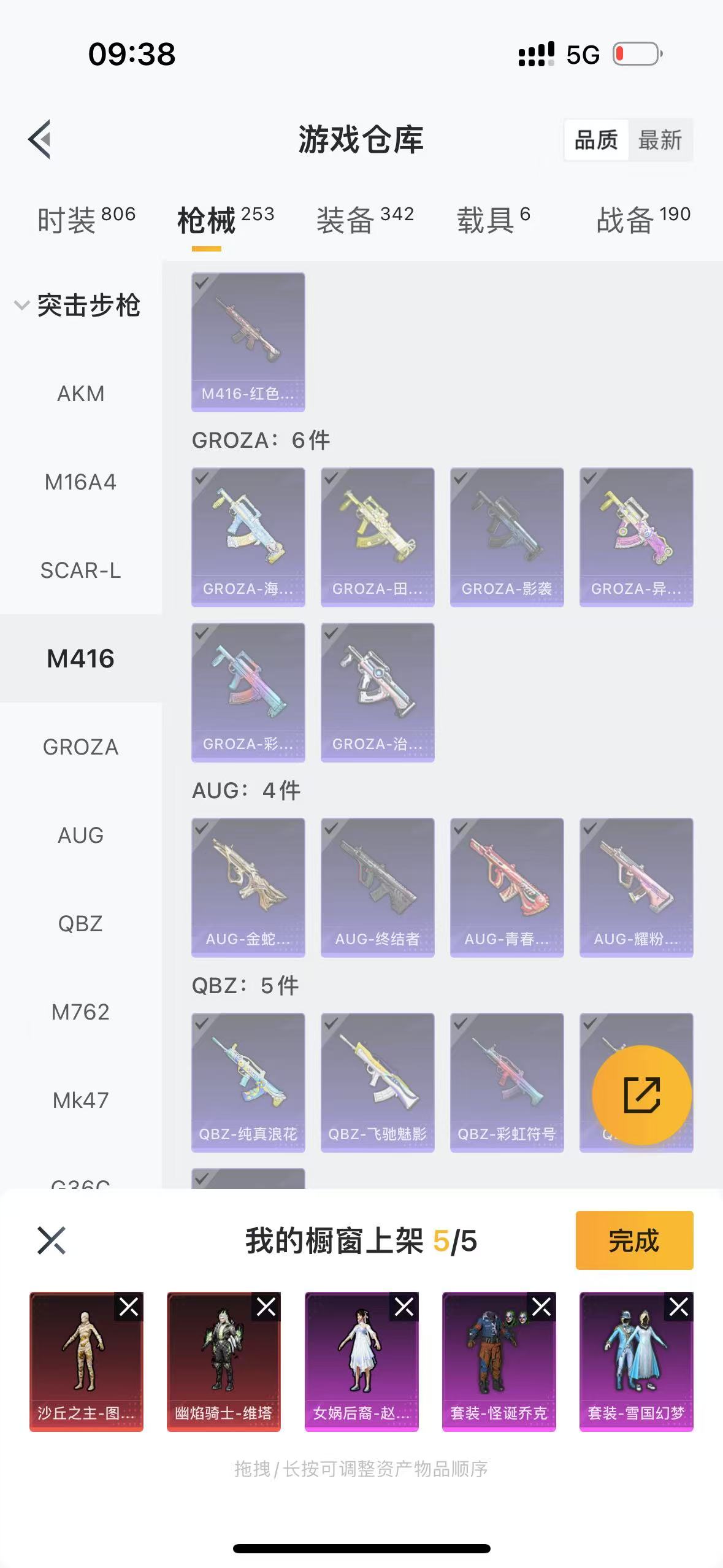Switch to the 载具 tab
The image size is (723, 1568).
point(494,219)
